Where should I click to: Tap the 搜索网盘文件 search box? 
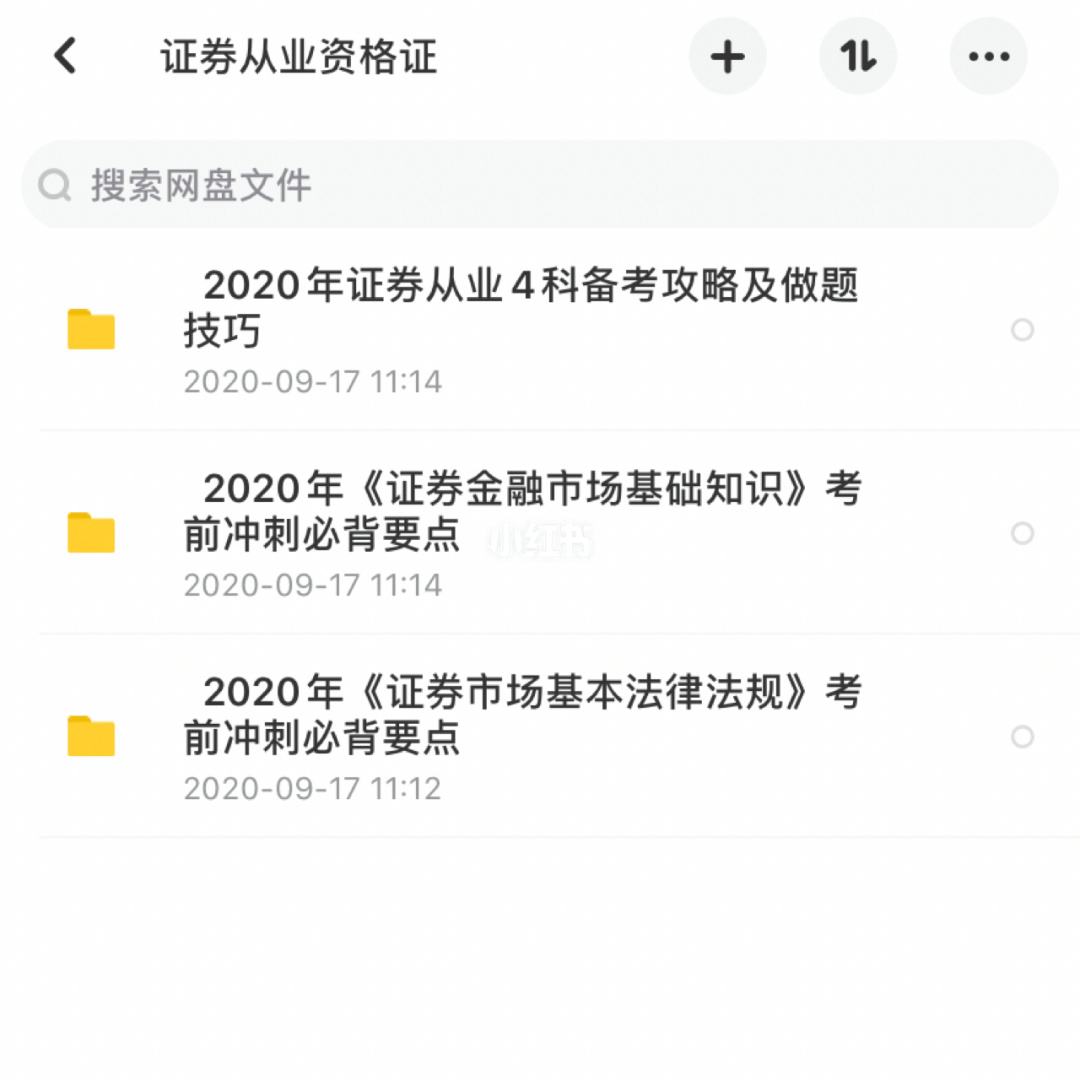[x=540, y=185]
